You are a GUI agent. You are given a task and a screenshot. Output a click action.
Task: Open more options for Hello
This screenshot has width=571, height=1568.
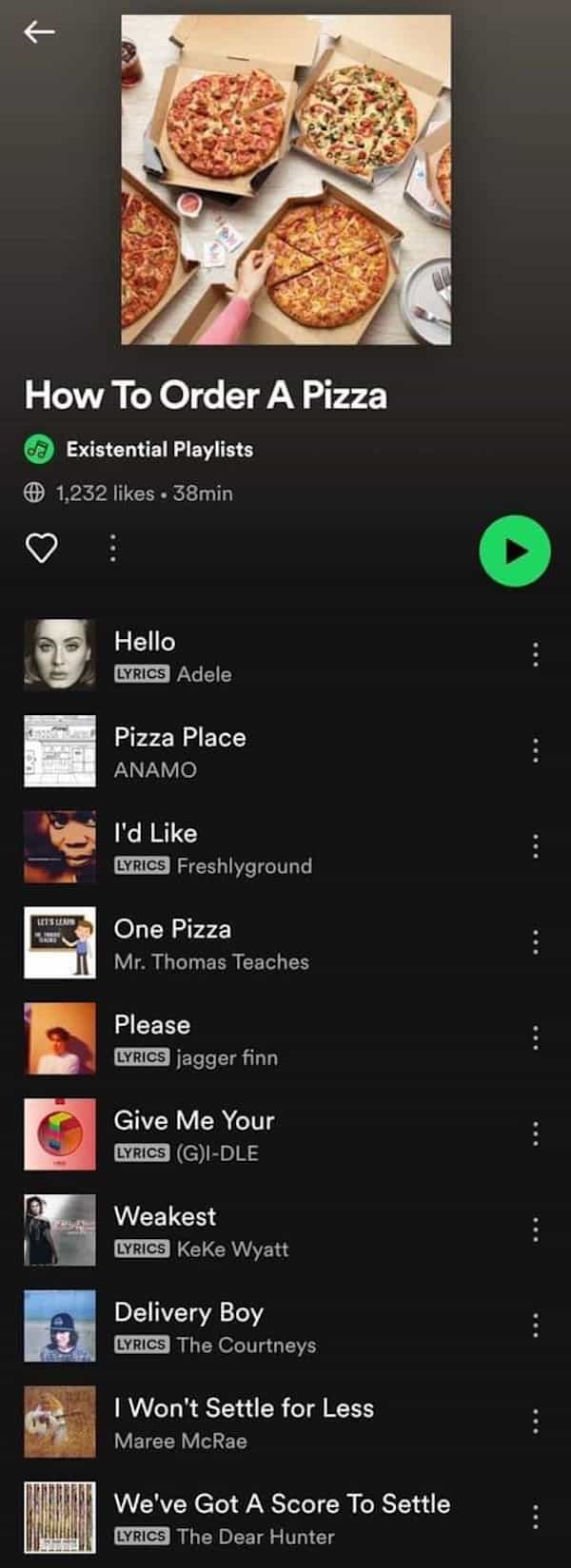(x=535, y=654)
